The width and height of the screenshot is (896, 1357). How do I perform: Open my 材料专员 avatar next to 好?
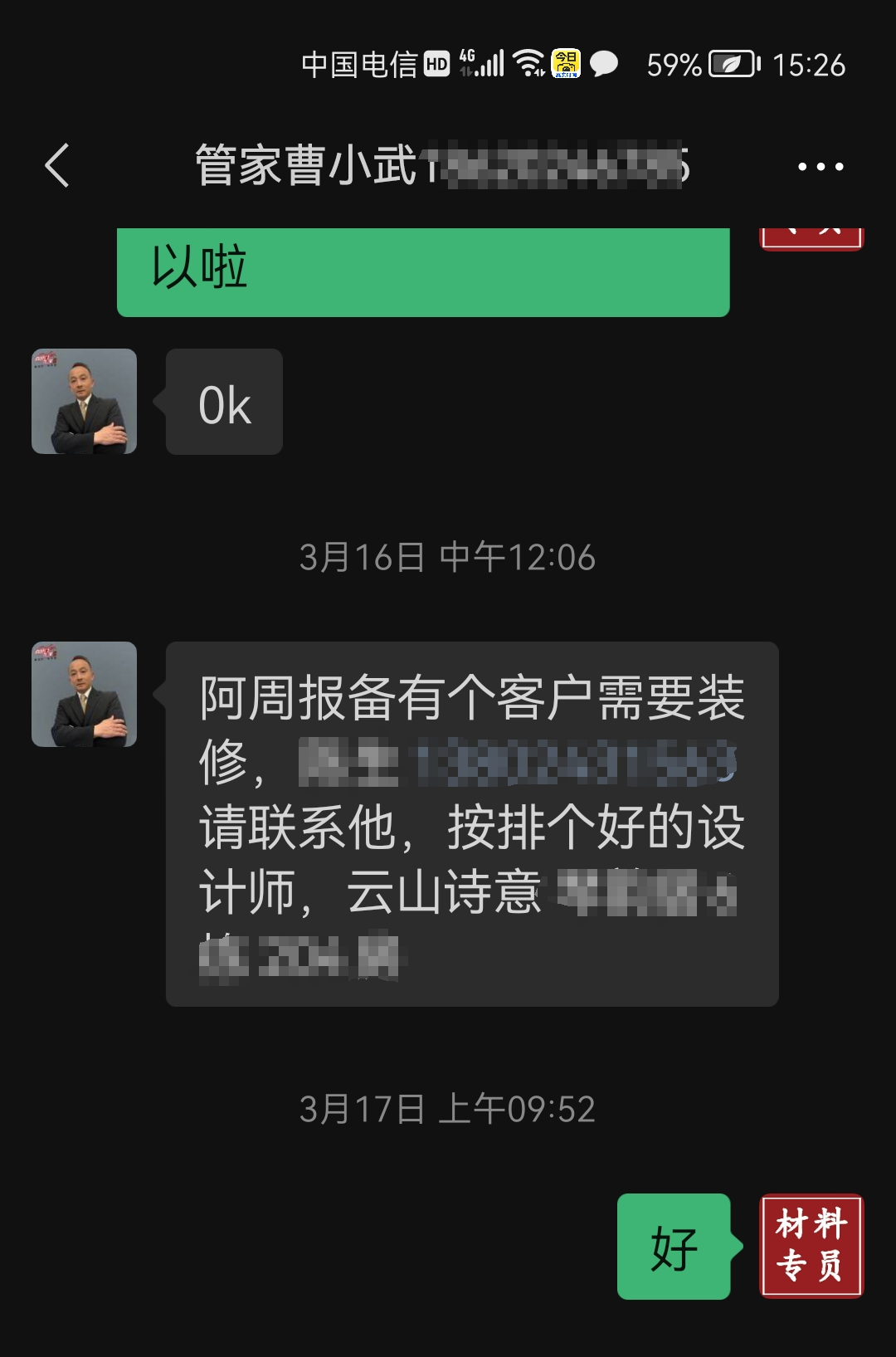(x=811, y=1245)
